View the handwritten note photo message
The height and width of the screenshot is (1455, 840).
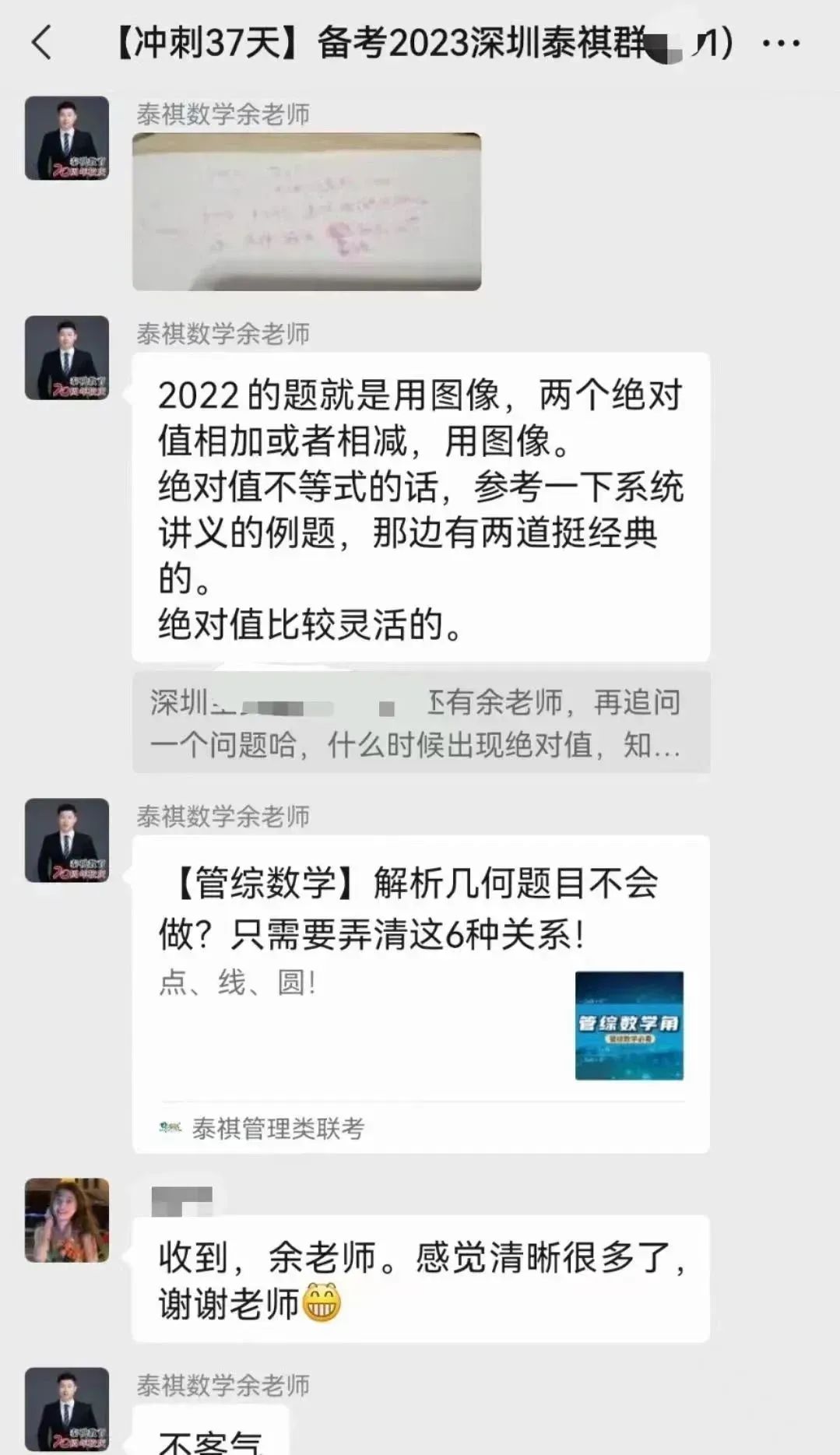(x=307, y=212)
